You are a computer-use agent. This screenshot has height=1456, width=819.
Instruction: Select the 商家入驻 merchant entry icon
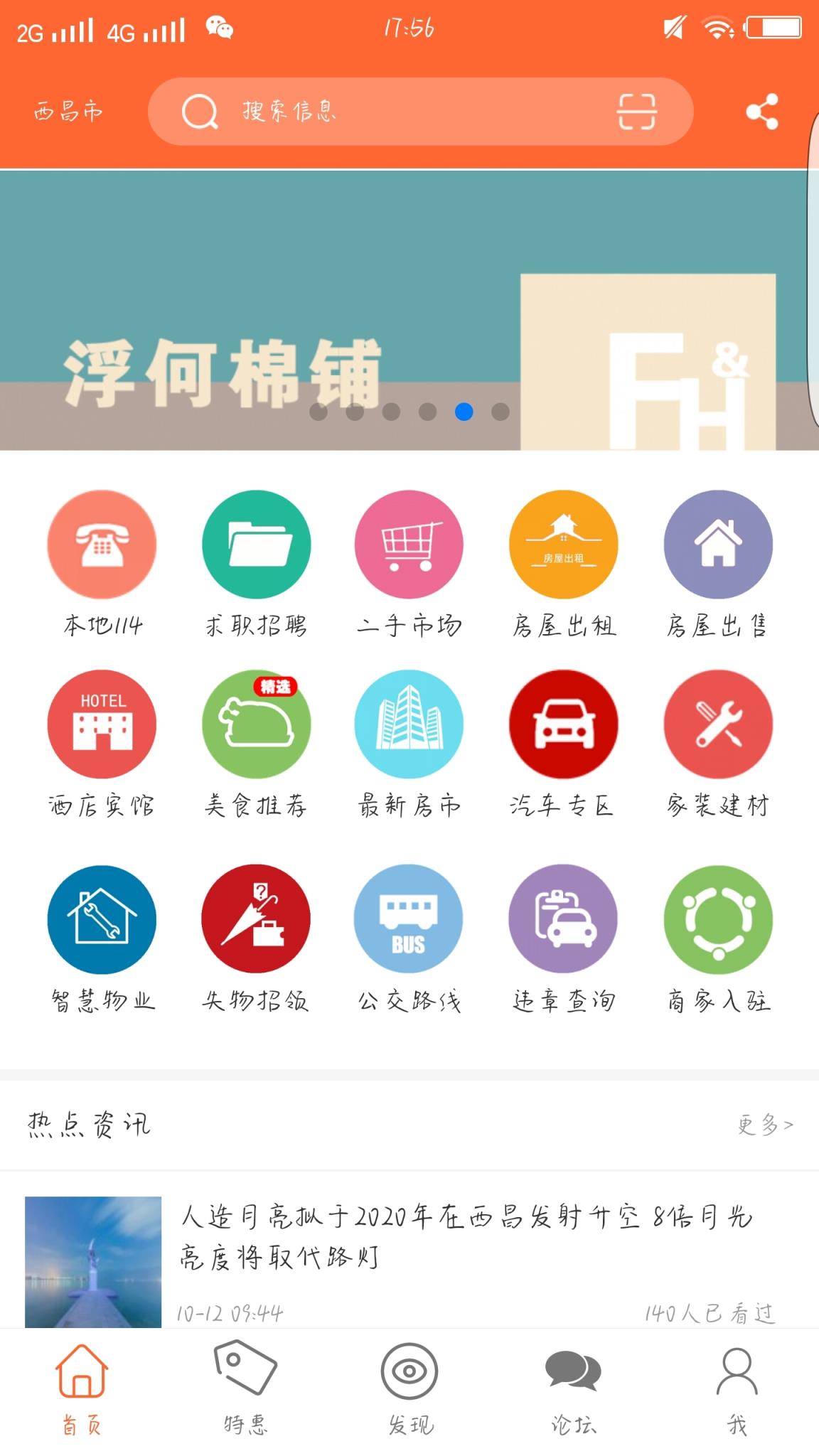point(717,919)
